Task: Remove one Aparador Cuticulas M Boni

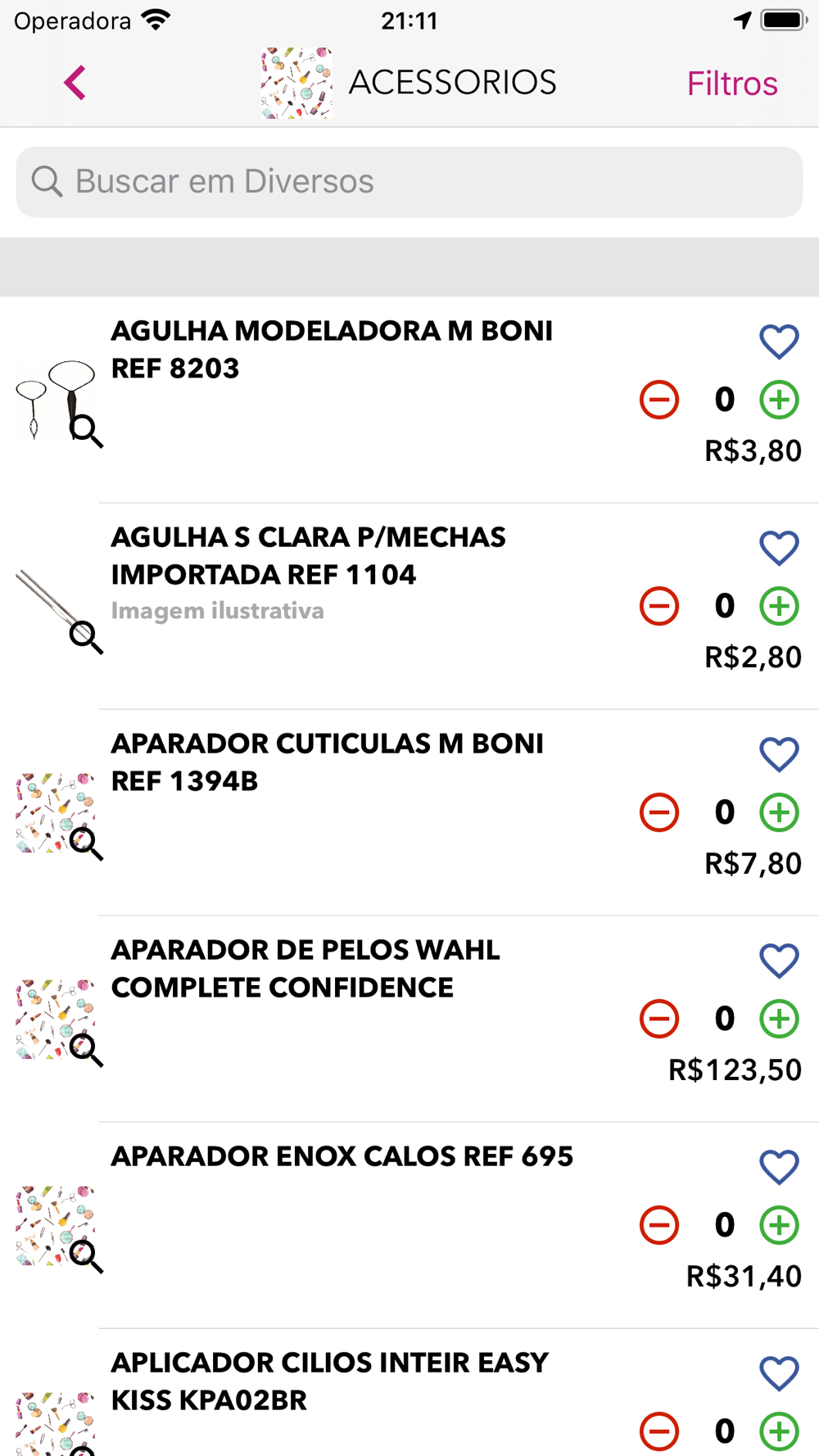Action: click(x=659, y=812)
